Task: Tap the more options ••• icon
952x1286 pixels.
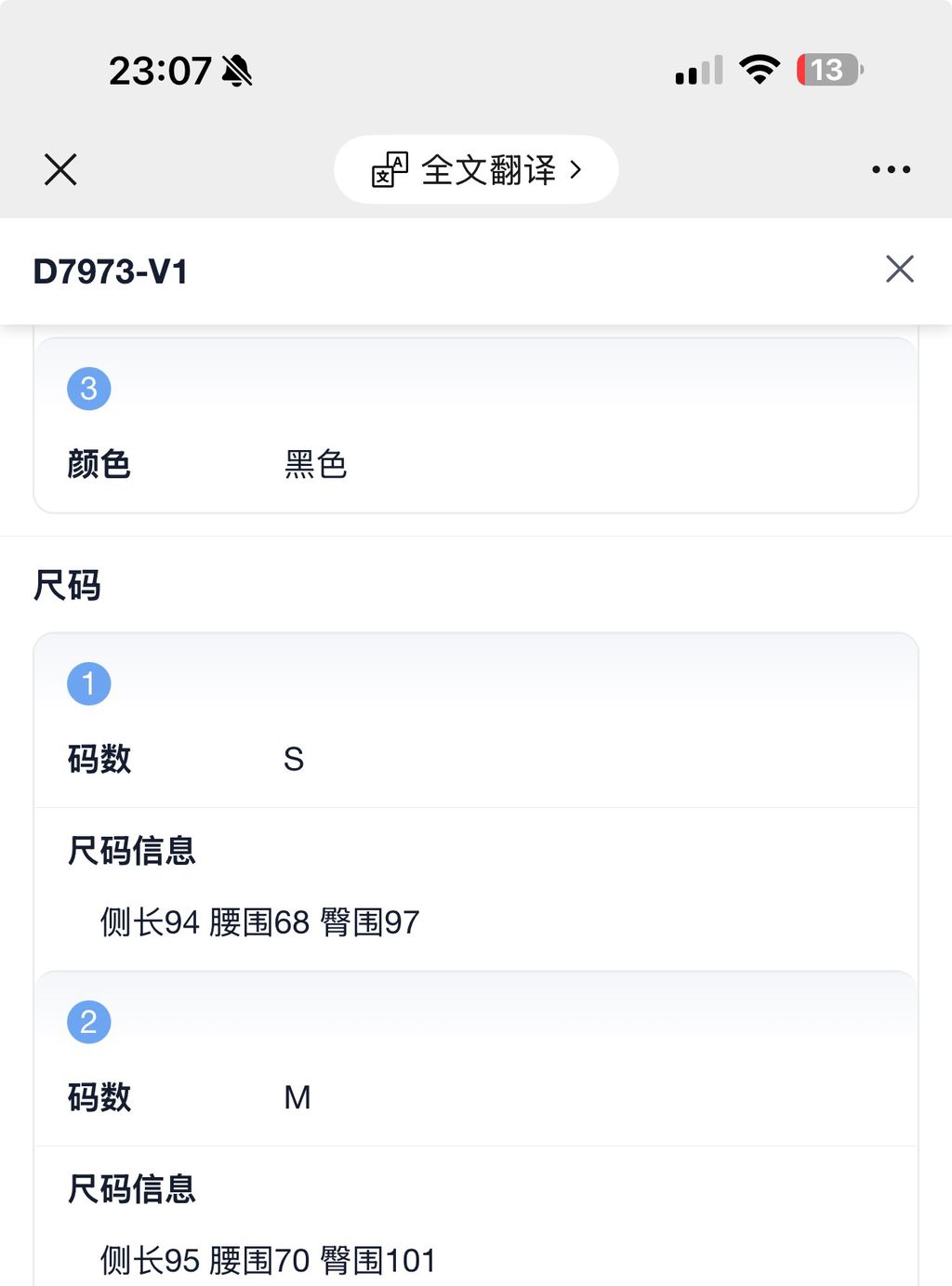Action: 890,168
